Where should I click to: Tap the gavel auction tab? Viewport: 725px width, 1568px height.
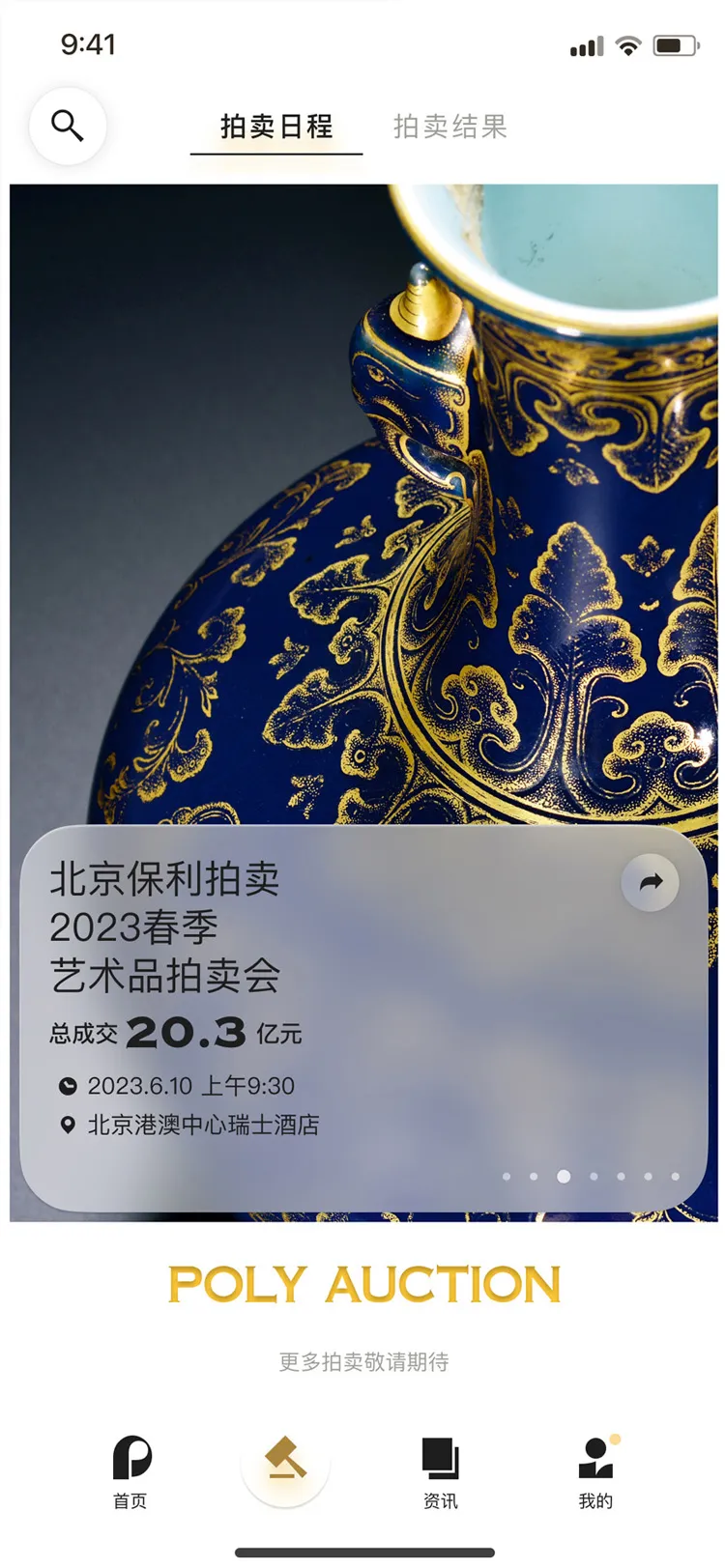[x=286, y=1461]
